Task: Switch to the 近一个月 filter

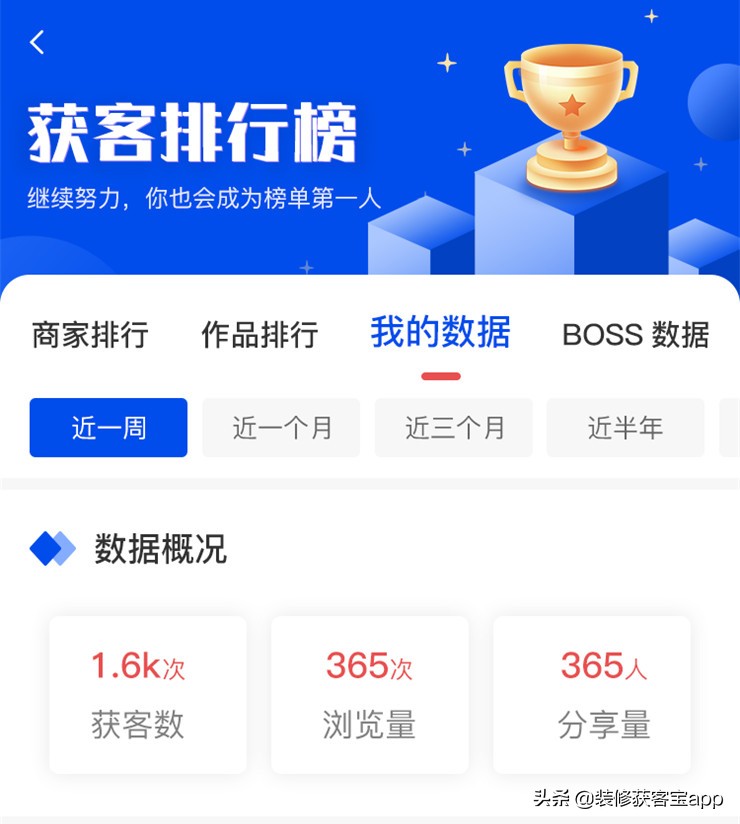Action: 281,427
